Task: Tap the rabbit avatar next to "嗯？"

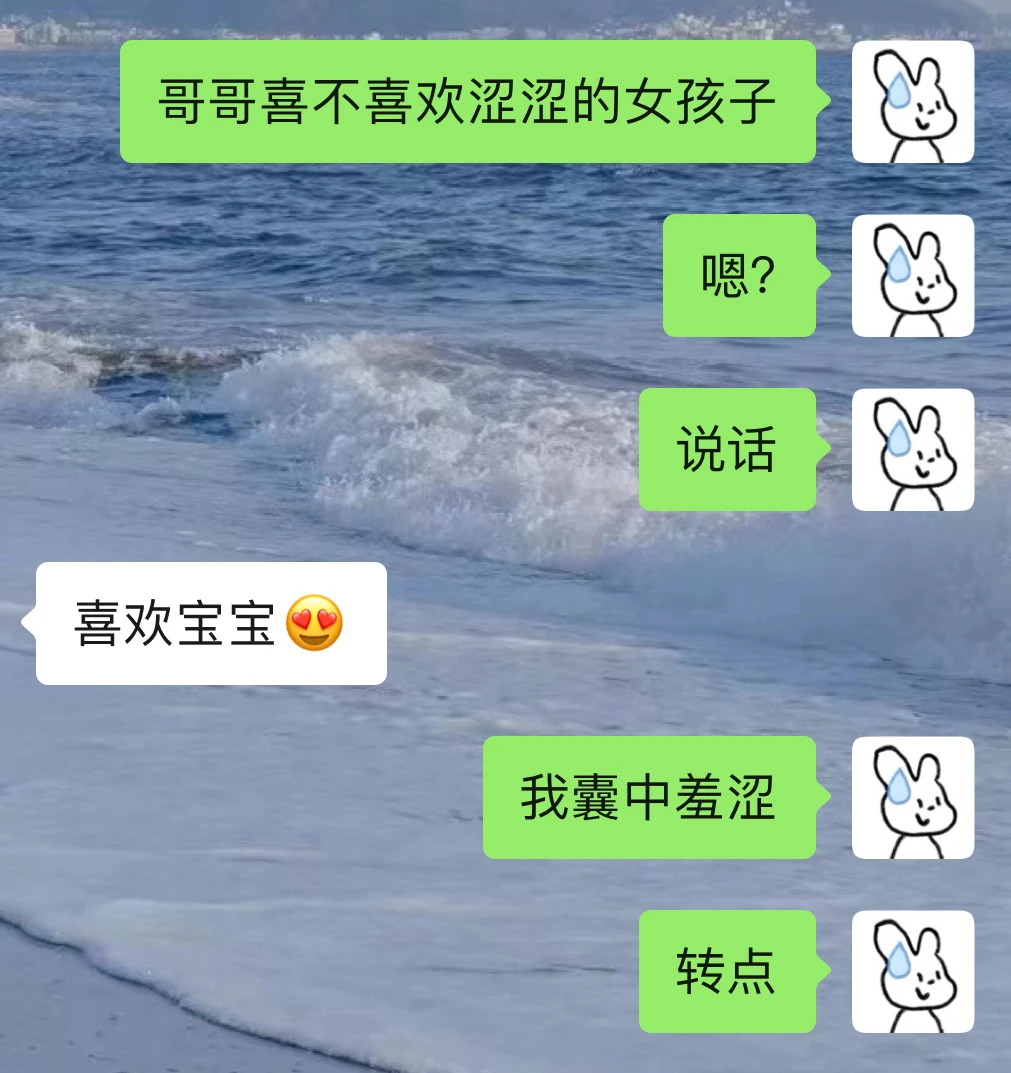Action: [x=911, y=277]
